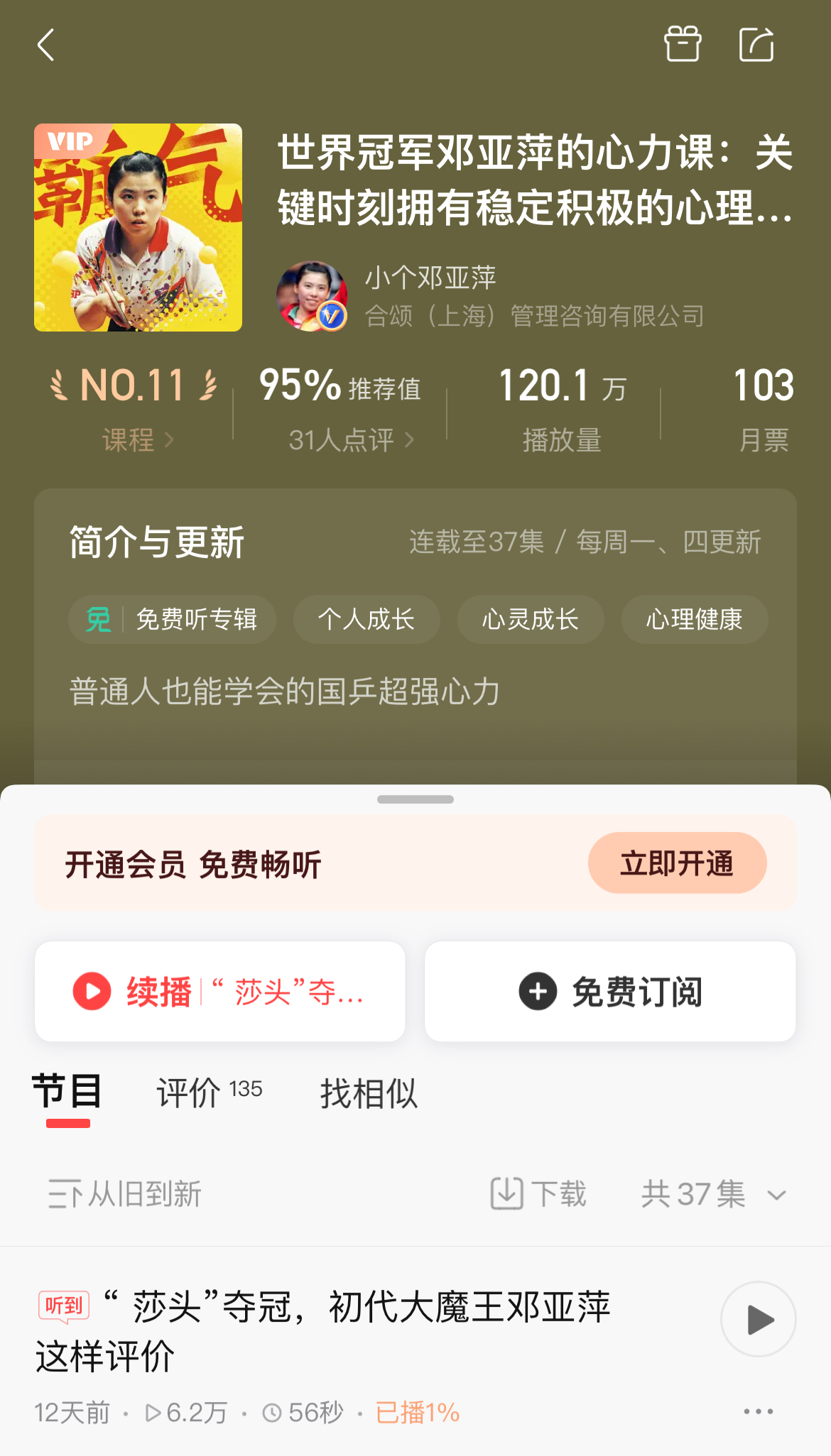
Task: Open the gift icon in the header
Action: (x=683, y=45)
